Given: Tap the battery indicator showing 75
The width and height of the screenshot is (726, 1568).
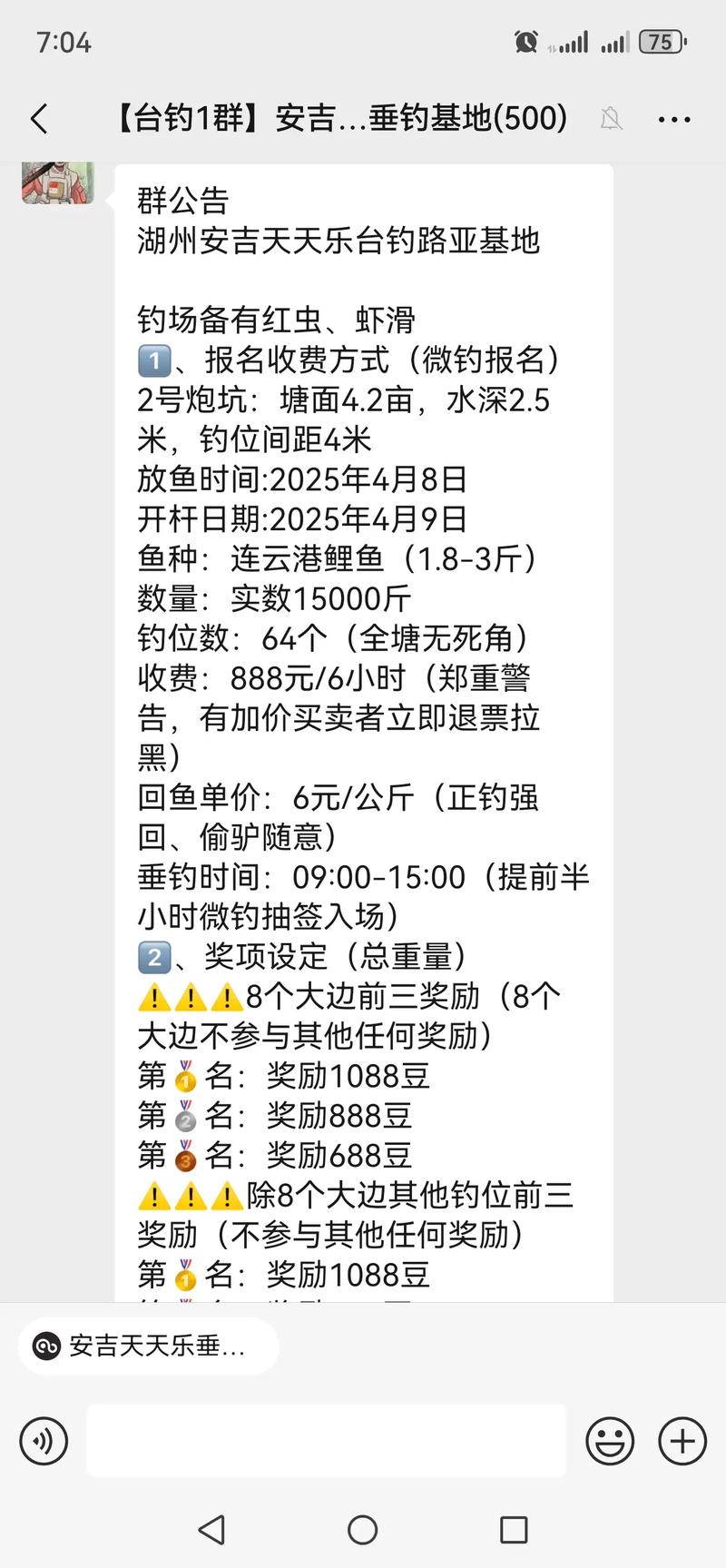Looking at the screenshot, I should point(661,42).
